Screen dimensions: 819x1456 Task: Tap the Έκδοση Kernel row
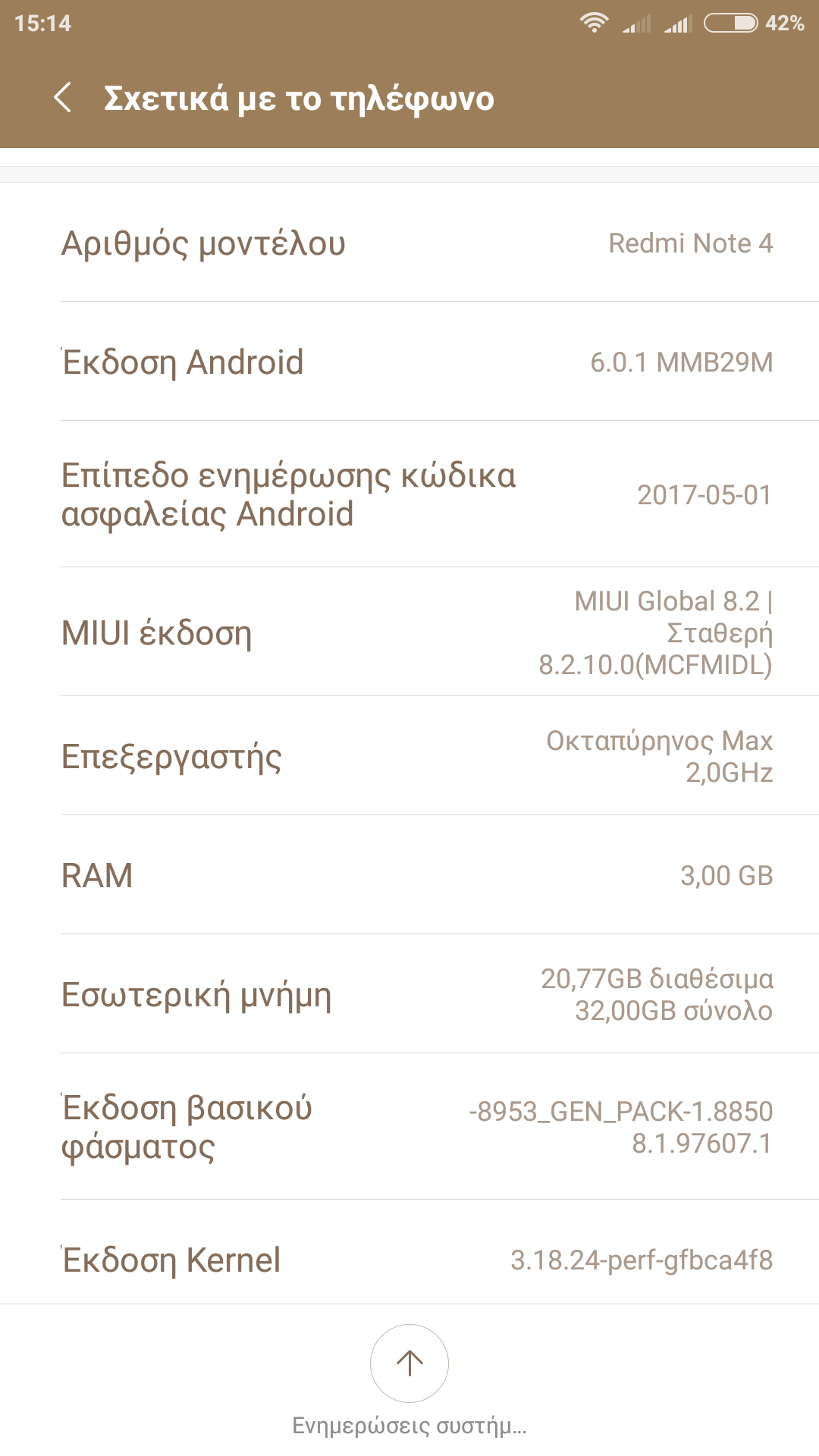pos(409,1260)
